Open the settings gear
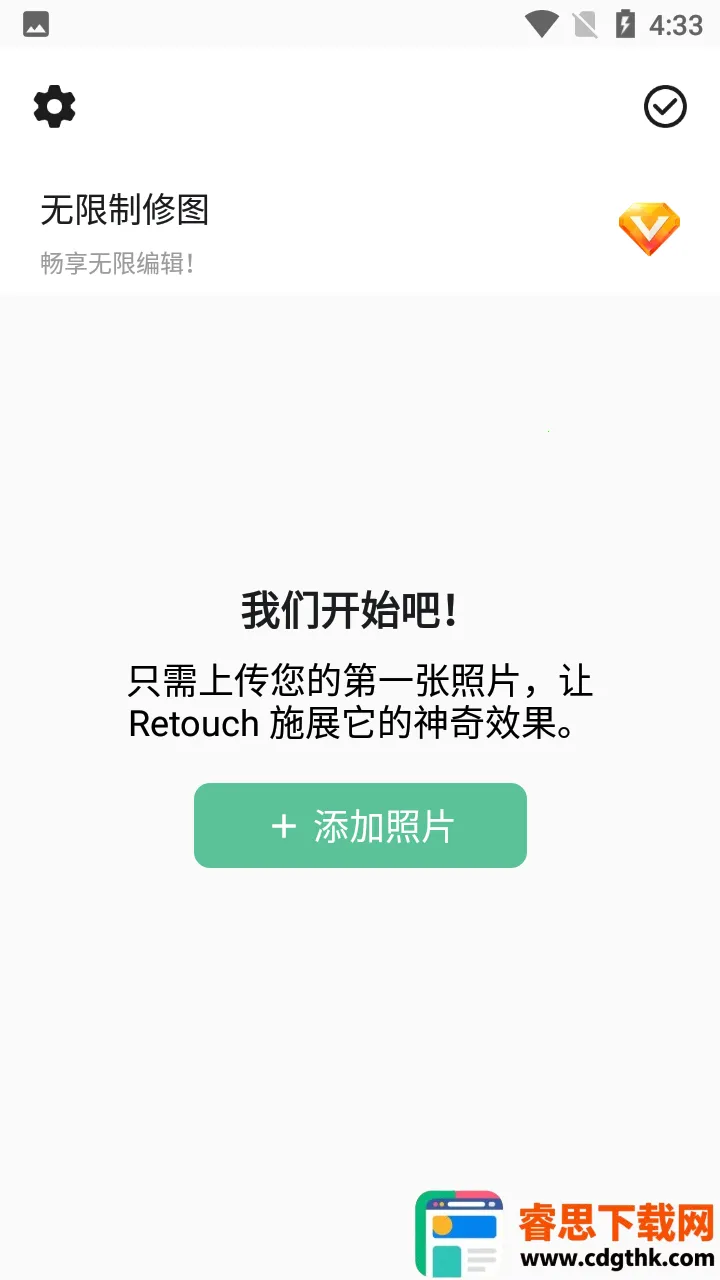 55,106
